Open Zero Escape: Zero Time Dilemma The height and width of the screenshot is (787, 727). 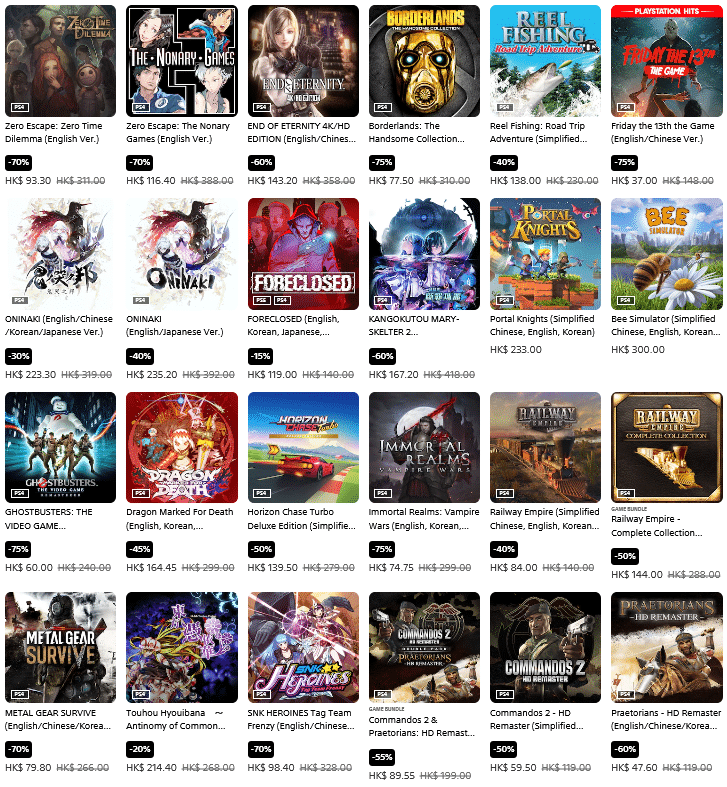point(61,61)
